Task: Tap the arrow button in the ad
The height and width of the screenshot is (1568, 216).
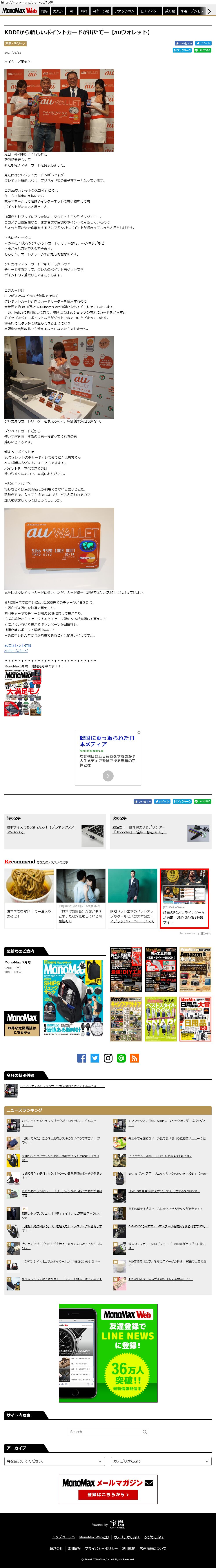Action: [108, 776]
